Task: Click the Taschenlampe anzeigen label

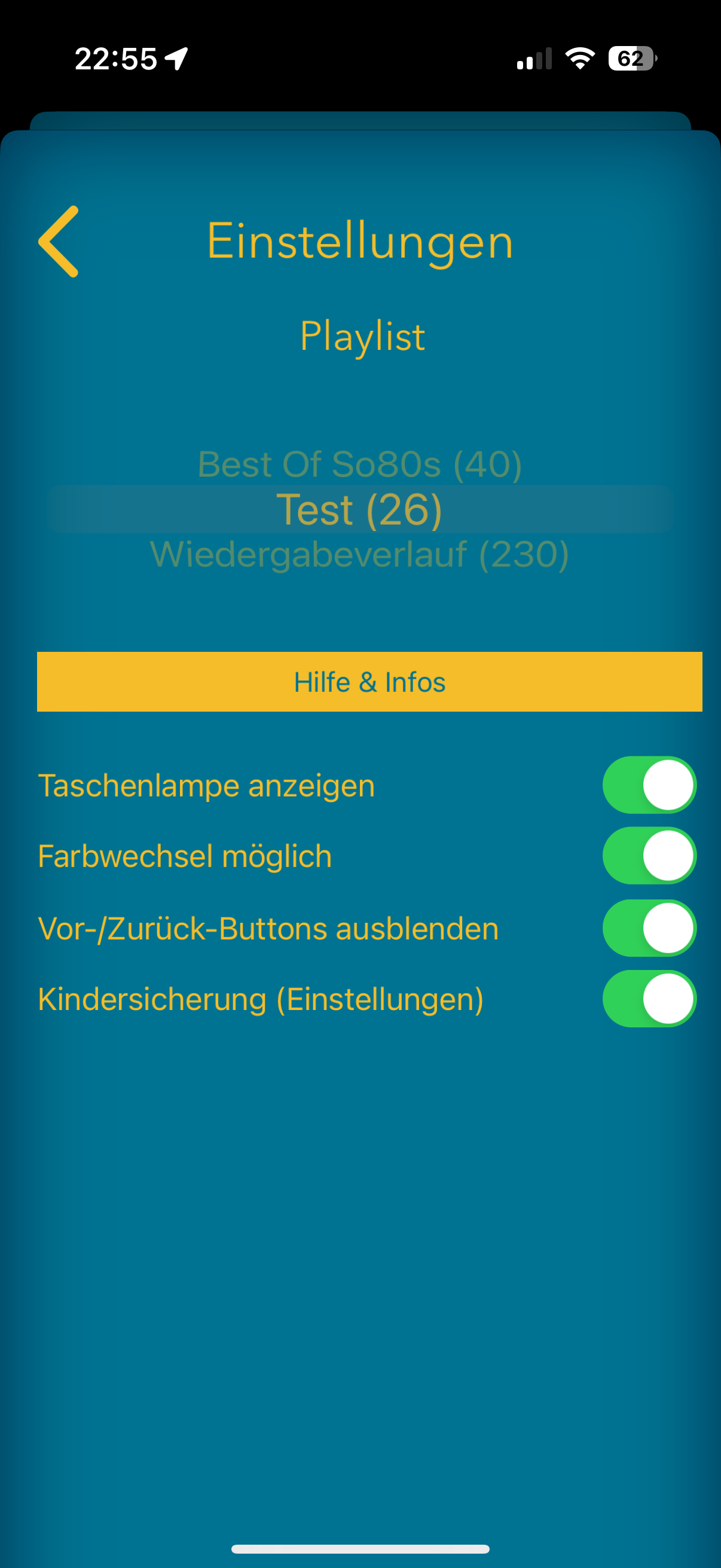Action: click(x=206, y=785)
